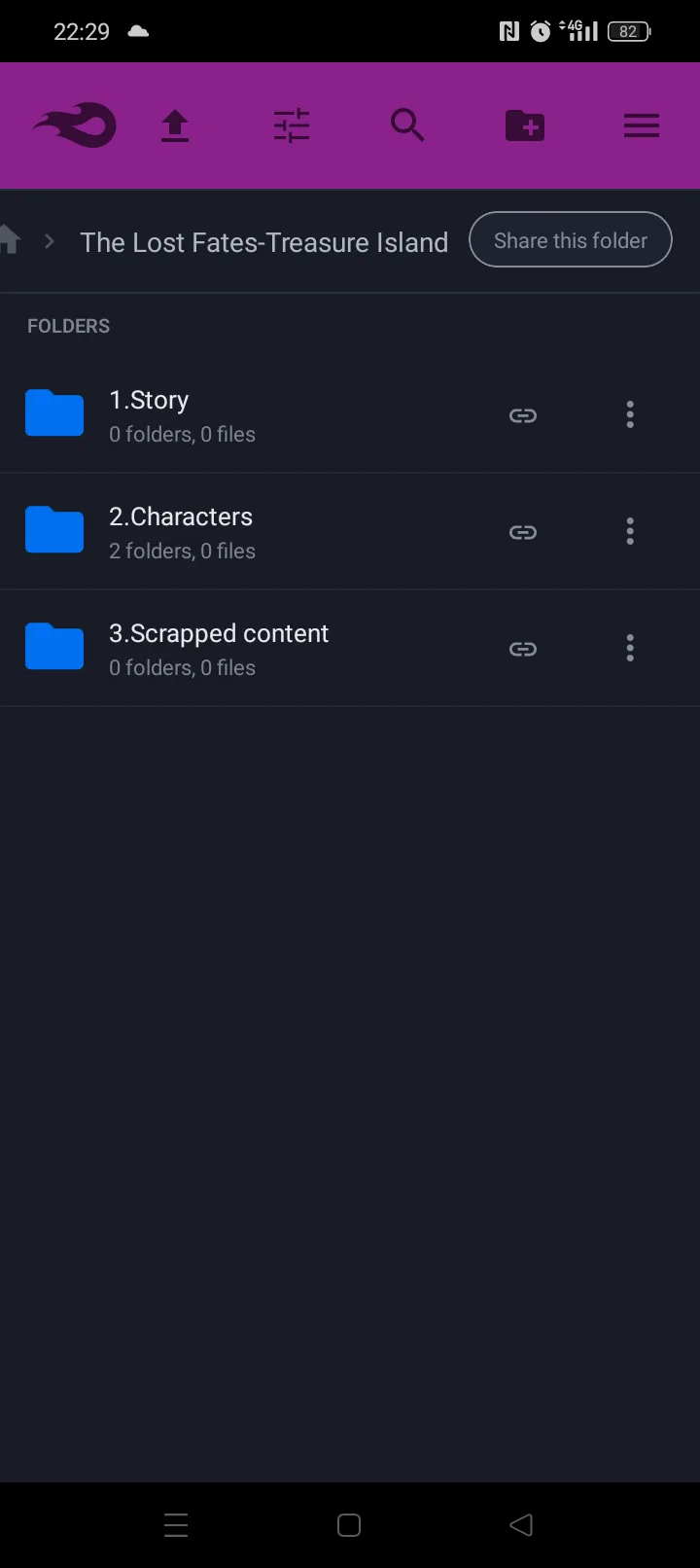Open the filter and sort options
The height and width of the screenshot is (1568, 700).
click(x=292, y=125)
